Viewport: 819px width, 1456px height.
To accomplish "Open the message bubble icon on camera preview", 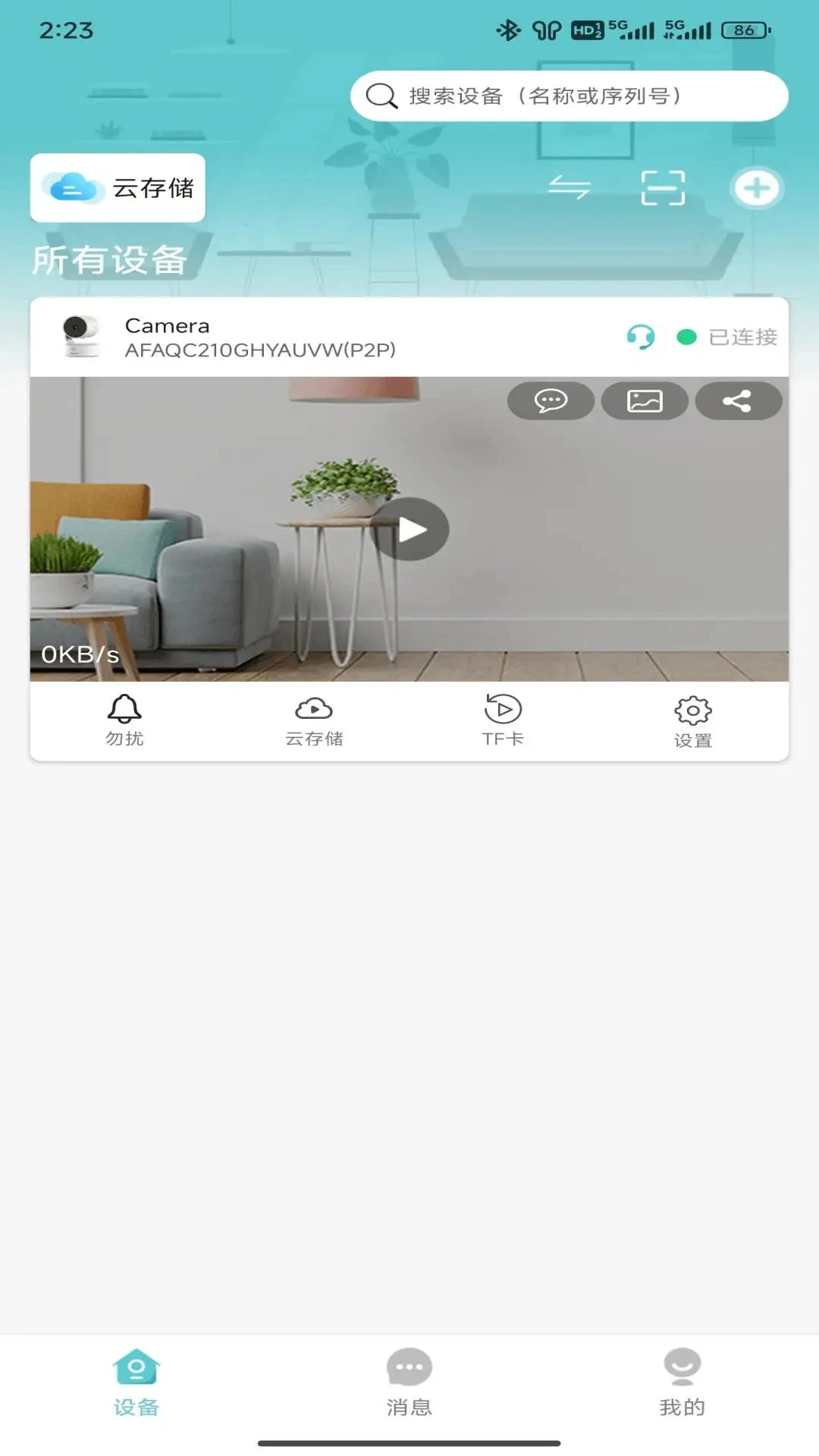I will (x=551, y=400).
